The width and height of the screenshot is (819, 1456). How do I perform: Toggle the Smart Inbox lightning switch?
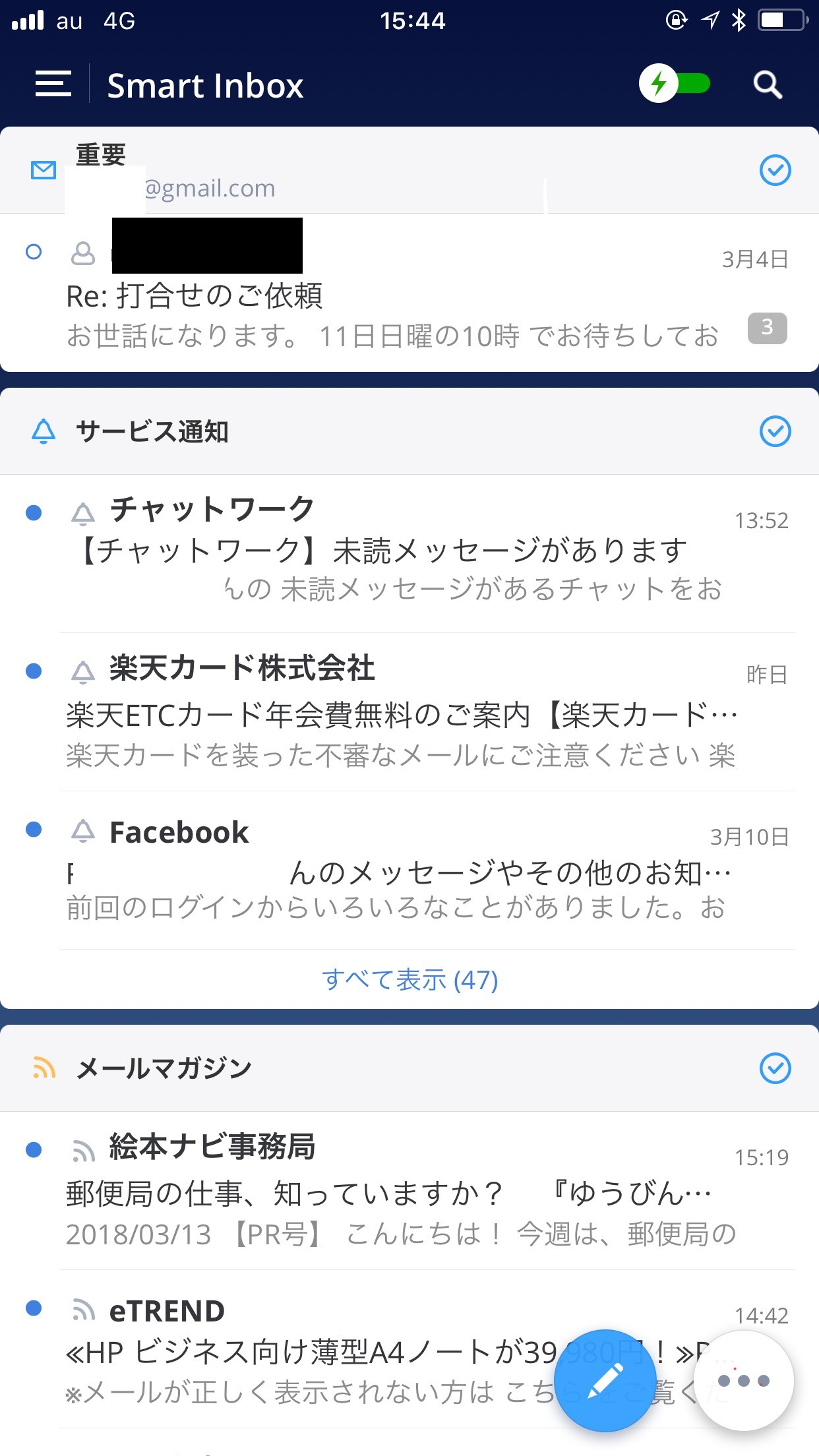(675, 84)
